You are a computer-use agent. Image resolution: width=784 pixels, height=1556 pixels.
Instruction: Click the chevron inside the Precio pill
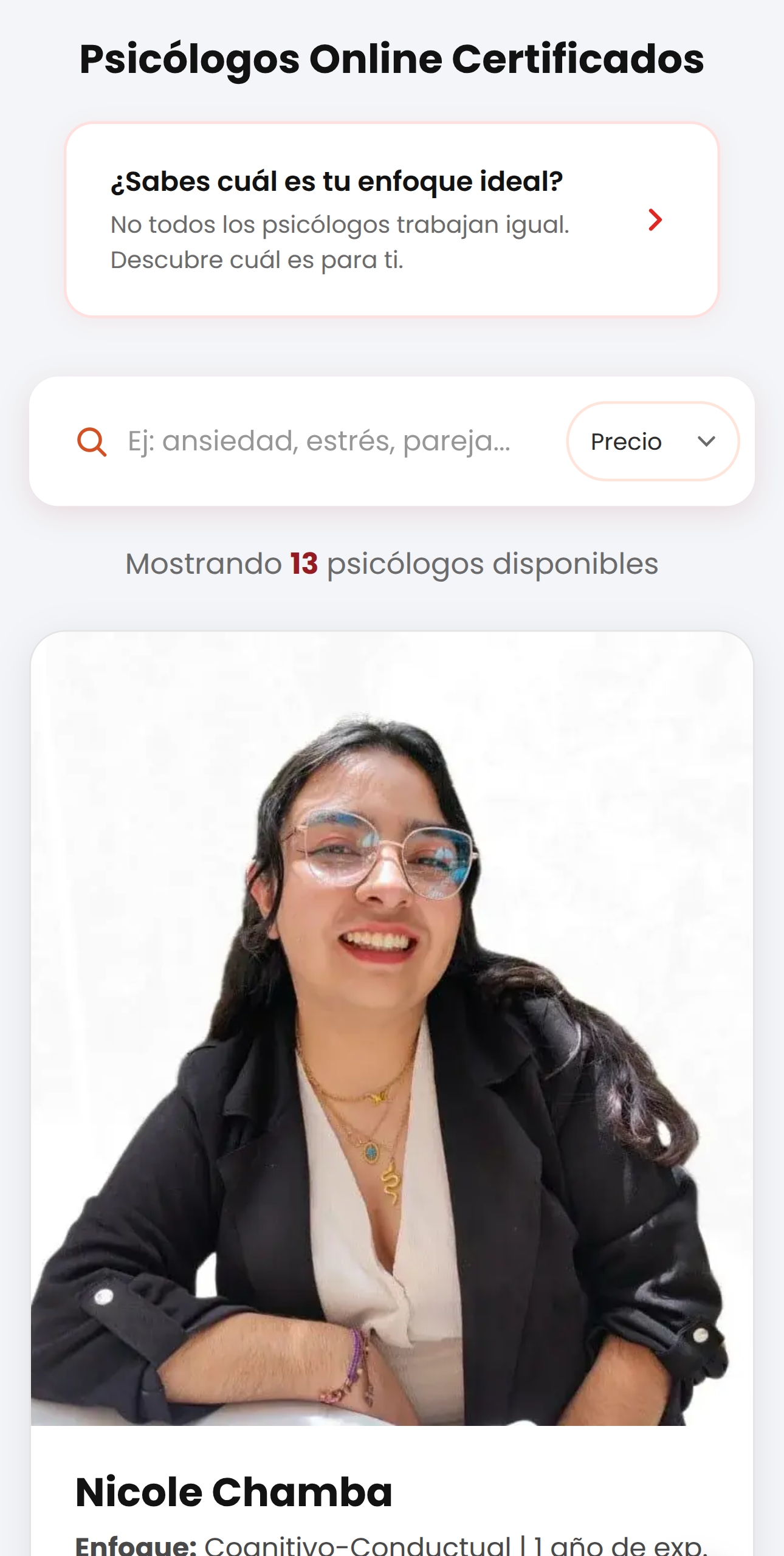click(x=706, y=442)
